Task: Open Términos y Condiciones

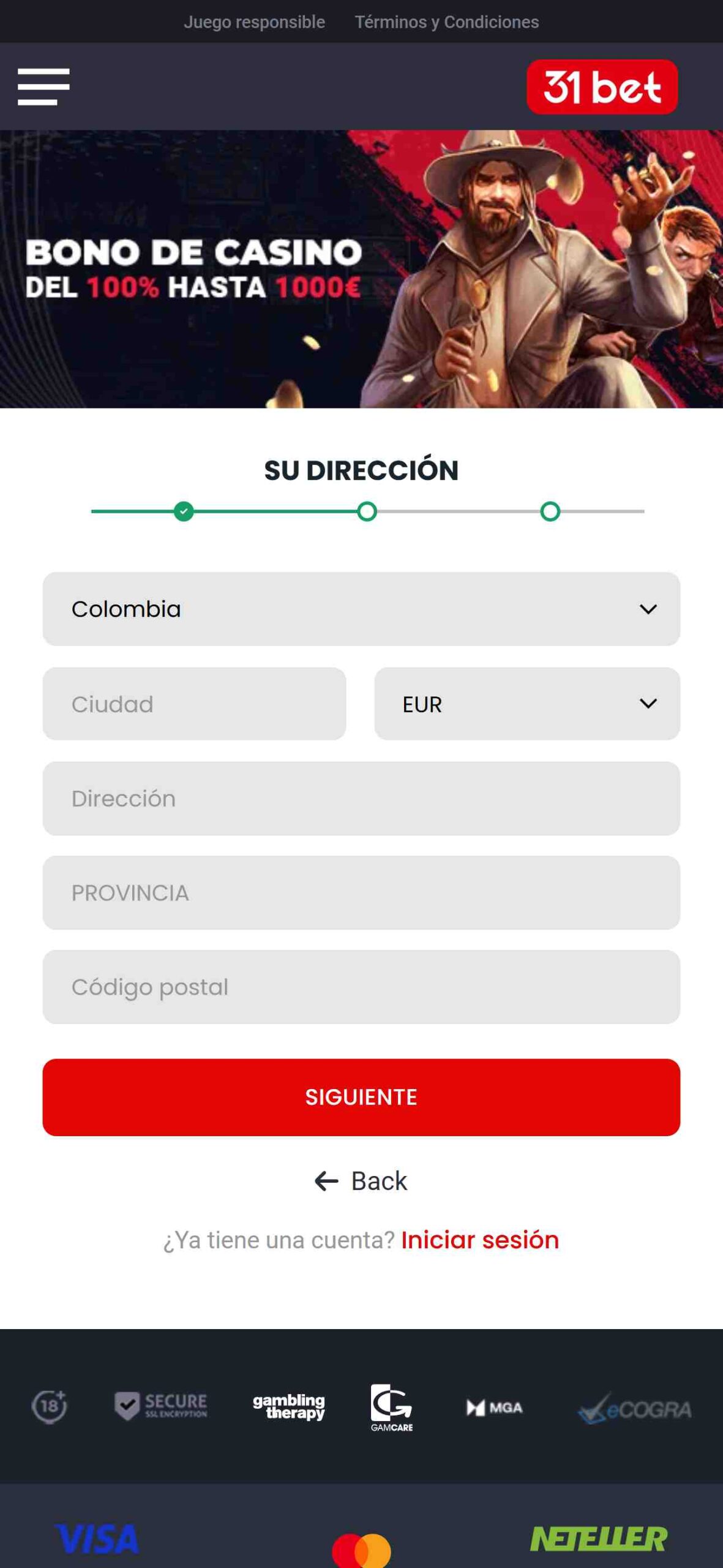Action: pos(446,22)
